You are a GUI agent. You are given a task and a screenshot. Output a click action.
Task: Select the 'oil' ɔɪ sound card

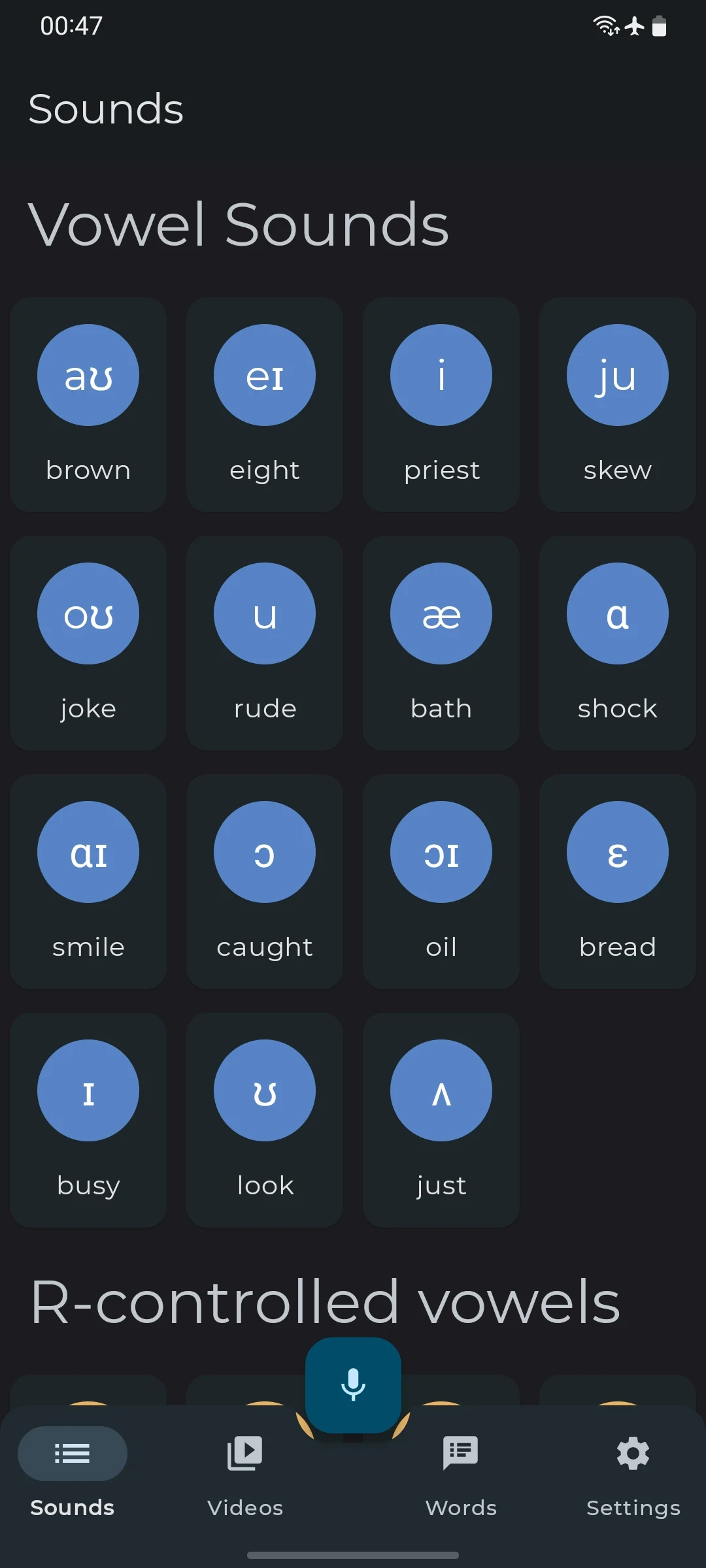coord(441,881)
